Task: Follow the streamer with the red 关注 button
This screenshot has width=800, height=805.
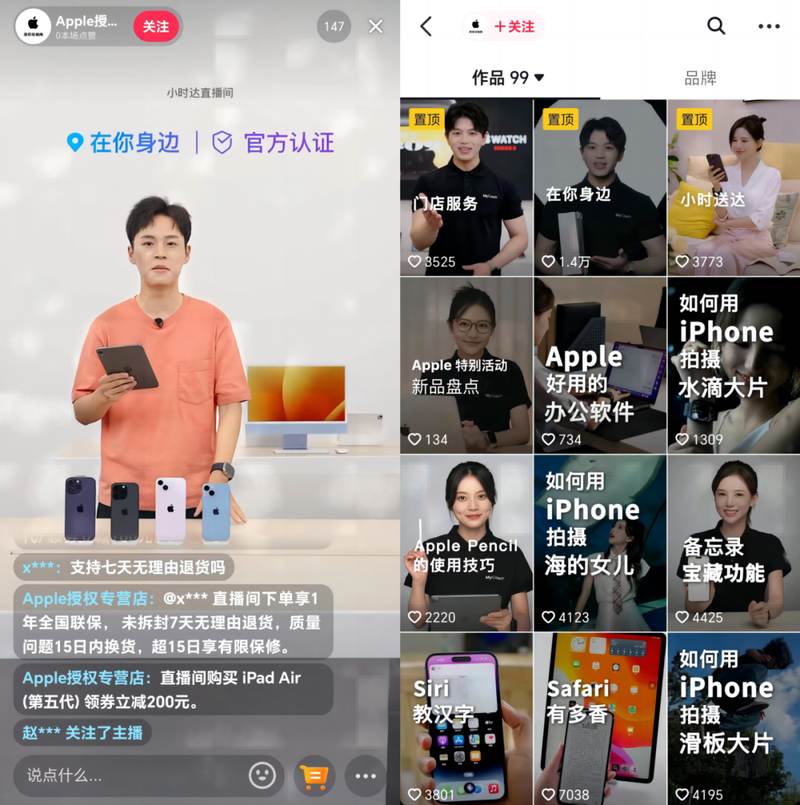Action: click(x=156, y=26)
